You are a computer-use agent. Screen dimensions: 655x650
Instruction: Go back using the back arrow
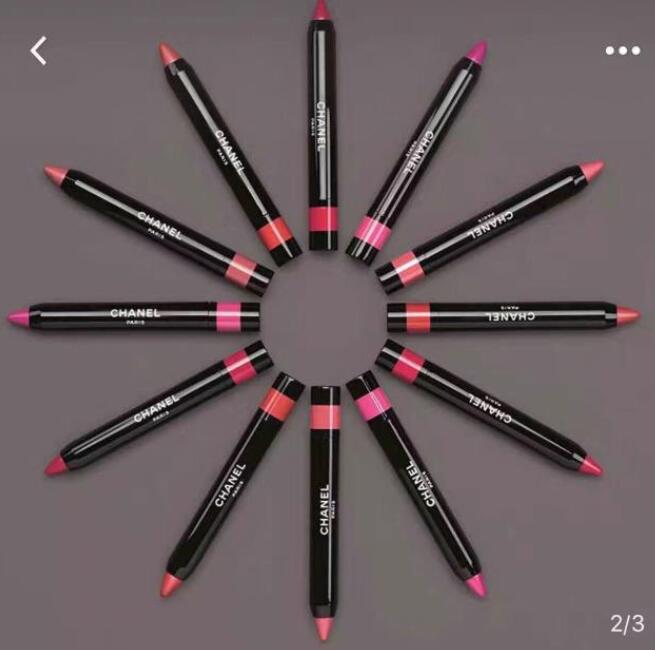38,51
